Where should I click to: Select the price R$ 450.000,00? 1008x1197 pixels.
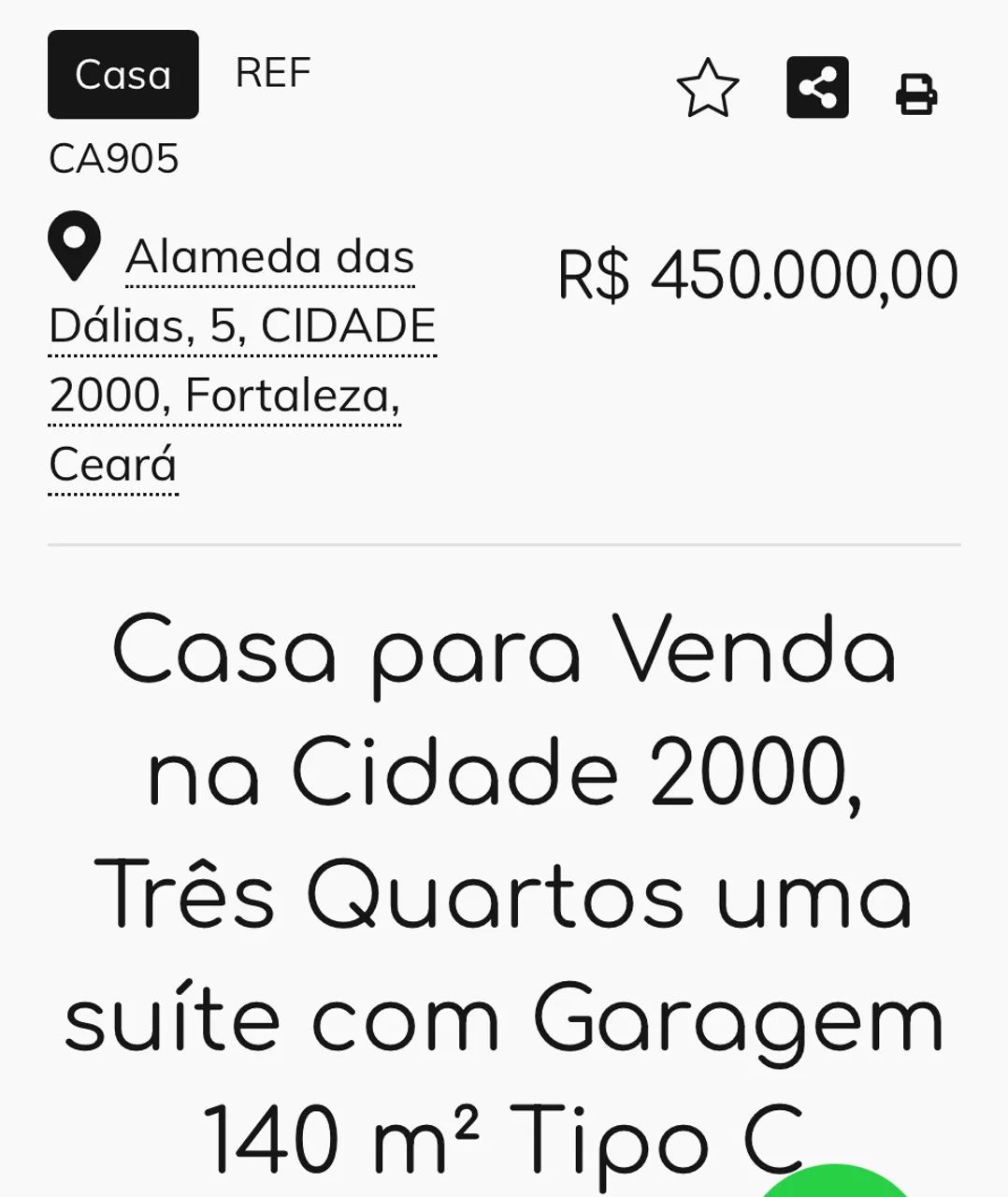(x=757, y=272)
